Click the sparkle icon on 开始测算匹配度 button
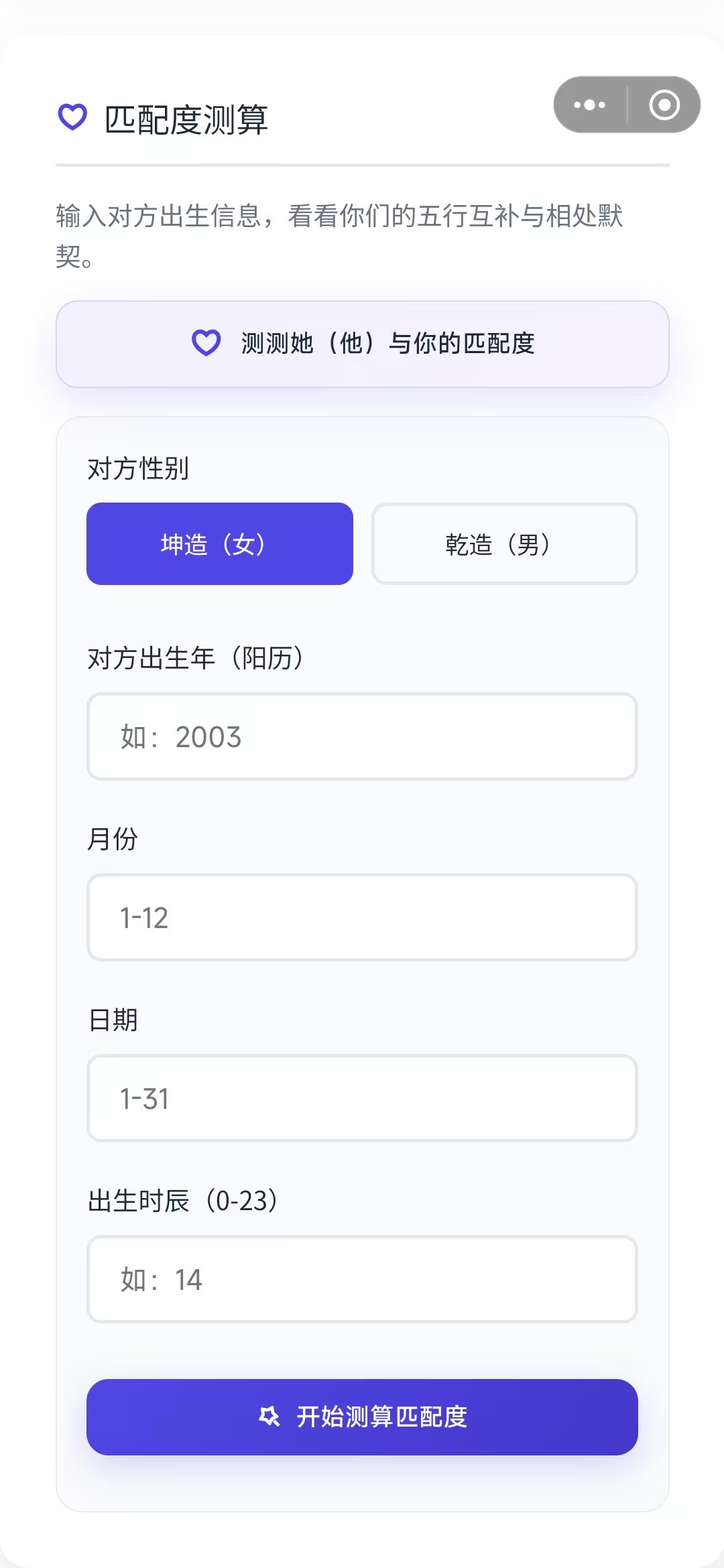 (x=270, y=1417)
